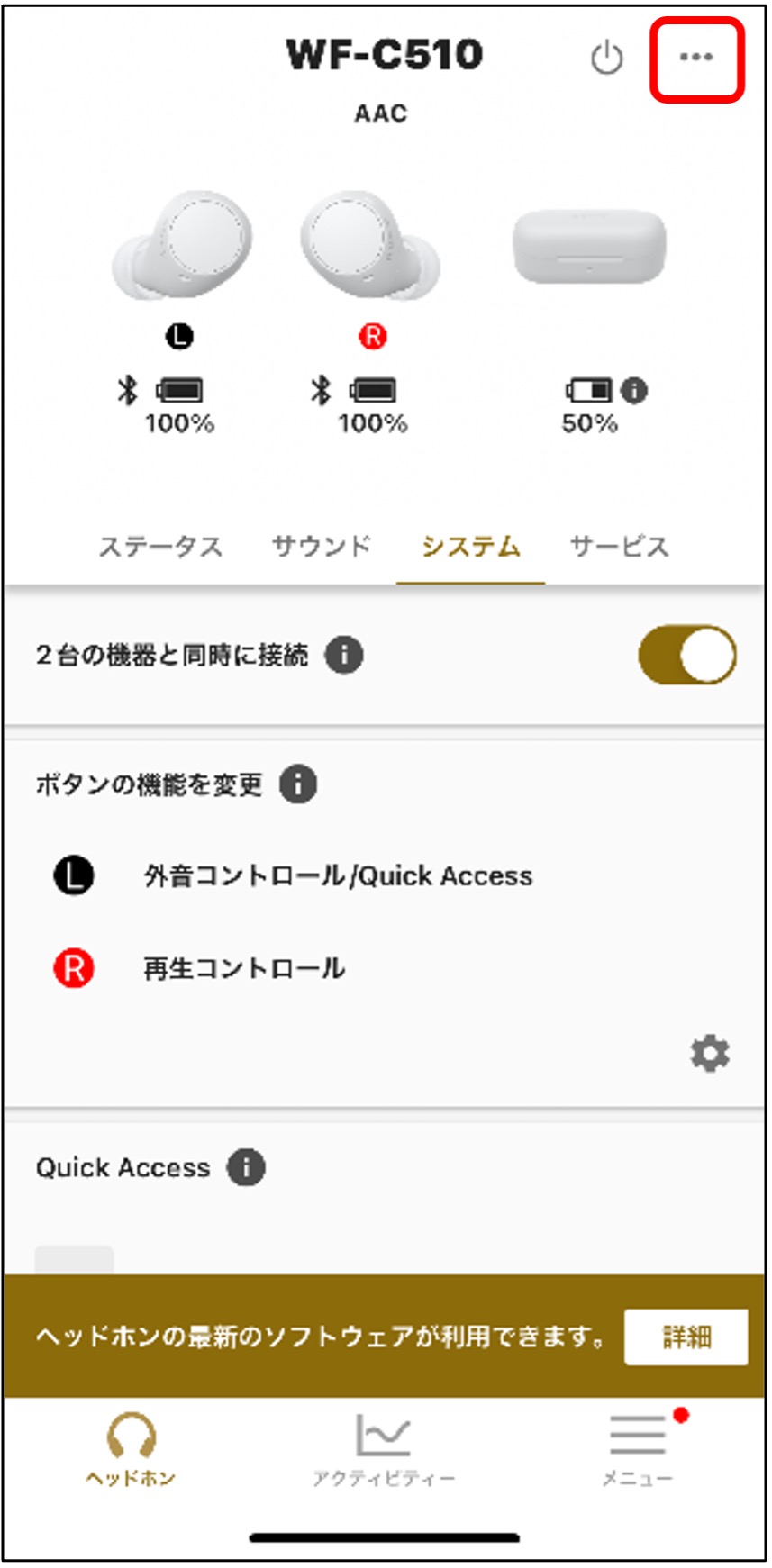
Task: Show info for ボタンの機能を変更
Action: pos(298,784)
